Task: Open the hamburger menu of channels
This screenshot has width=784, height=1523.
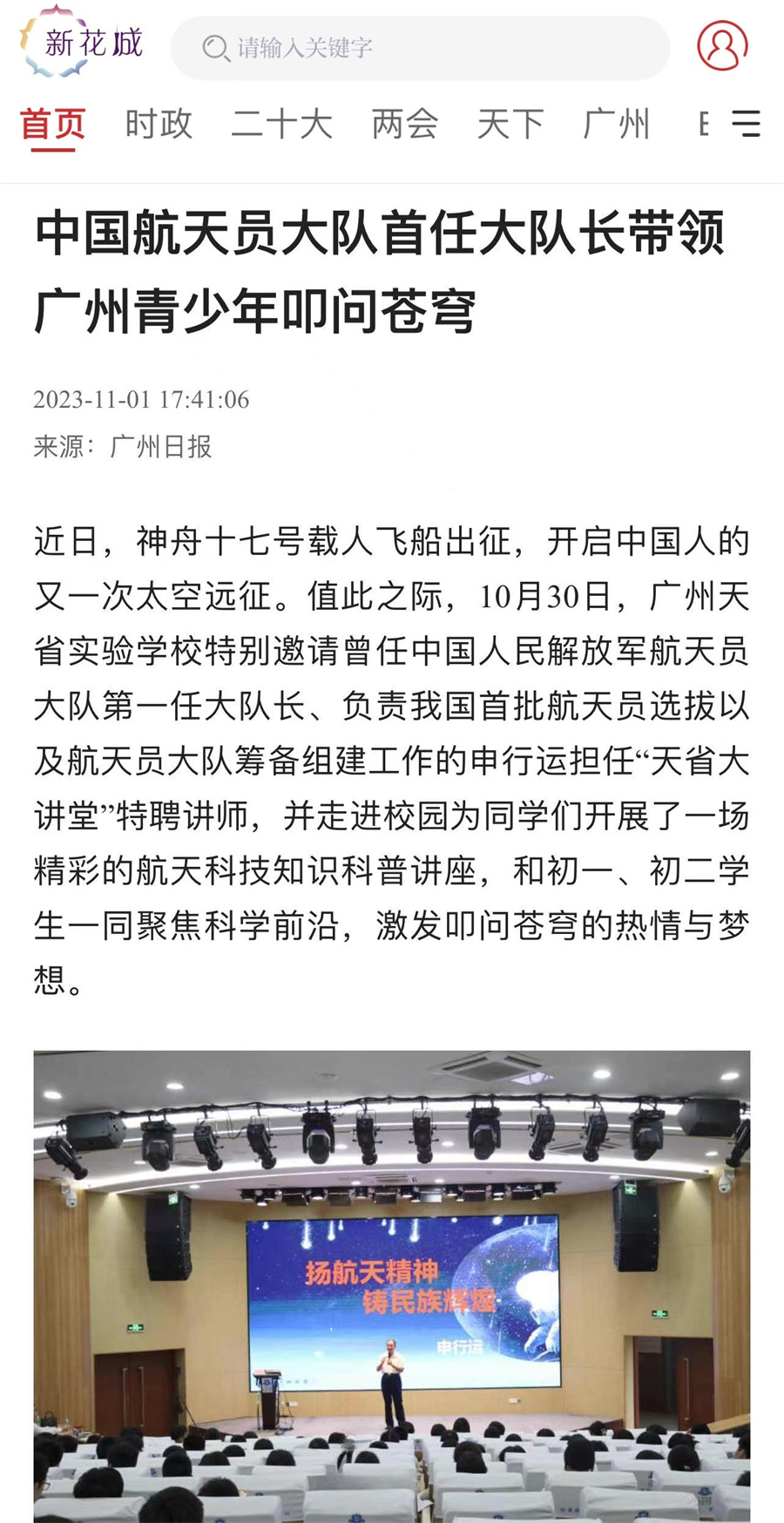Action: [x=746, y=124]
